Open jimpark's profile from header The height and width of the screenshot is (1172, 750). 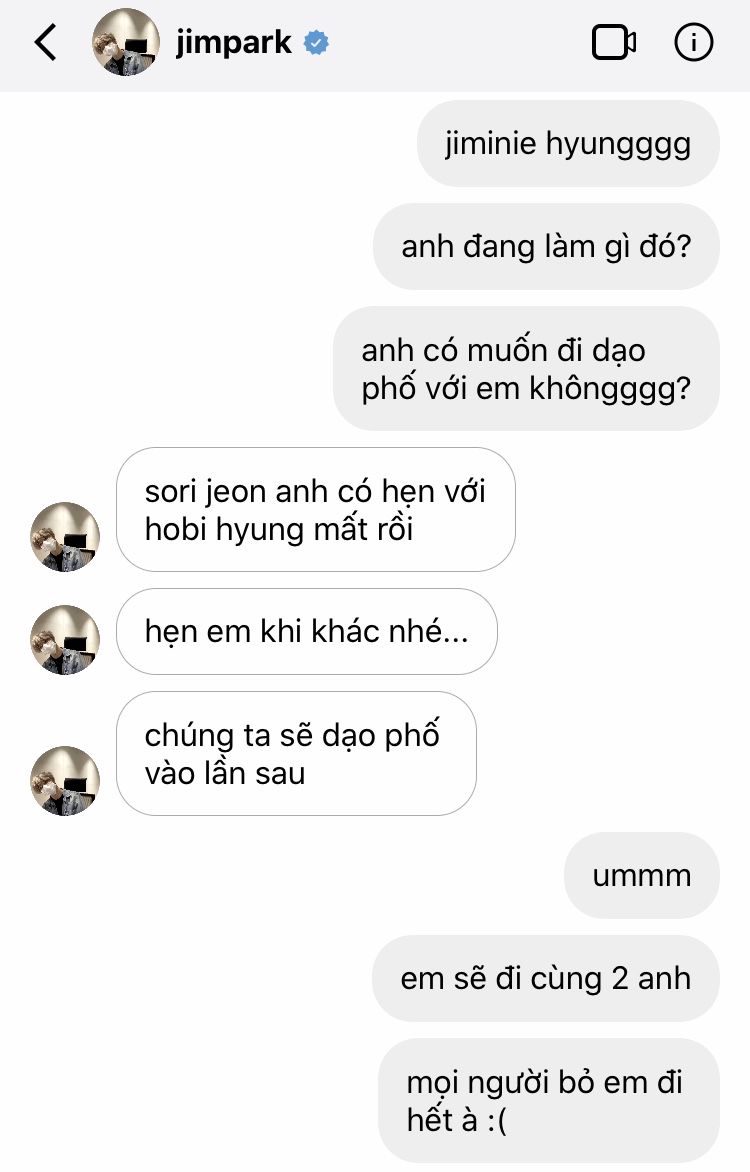(x=234, y=43)
